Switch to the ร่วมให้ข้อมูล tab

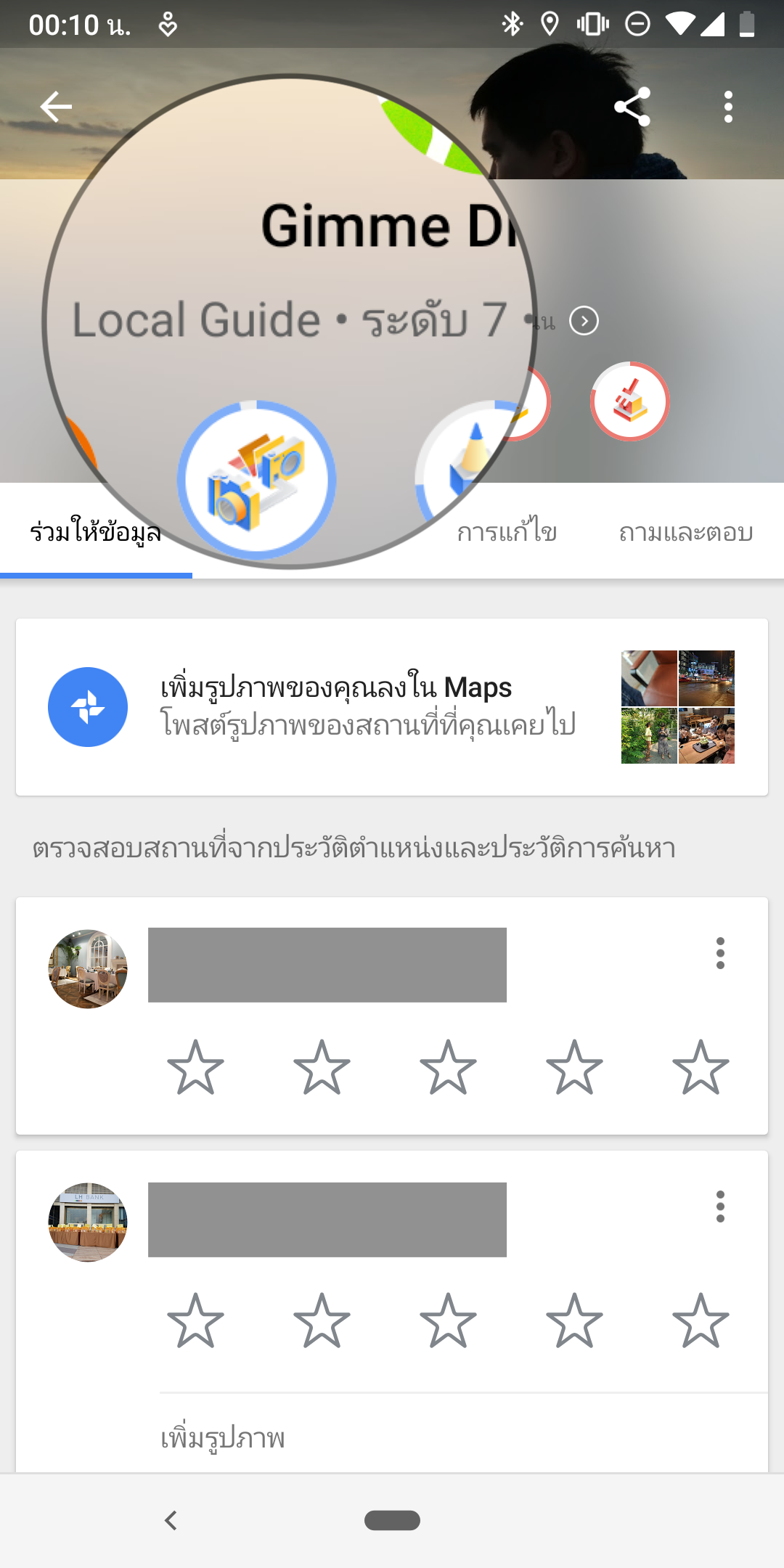coord(96,533)
